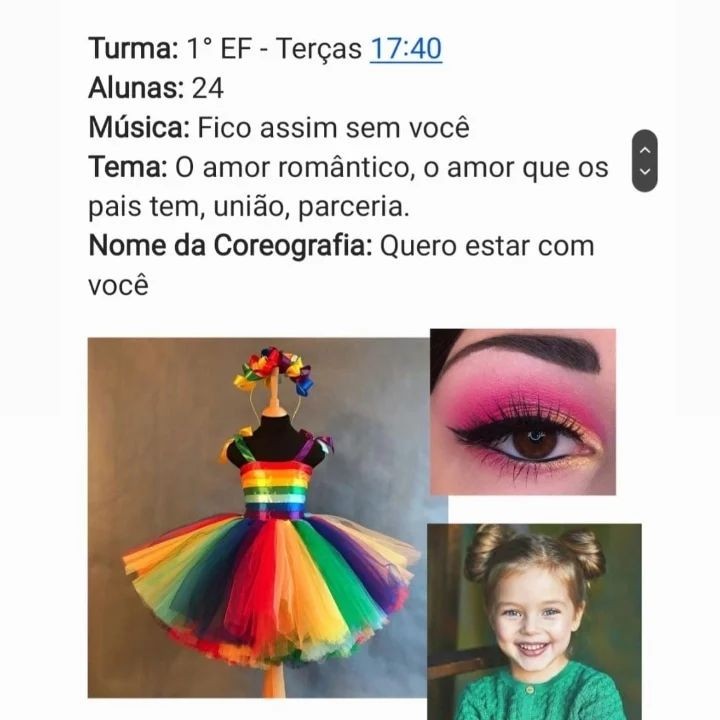Tap the fast-scroll handle with the up and down arrows

click(645, 160)
